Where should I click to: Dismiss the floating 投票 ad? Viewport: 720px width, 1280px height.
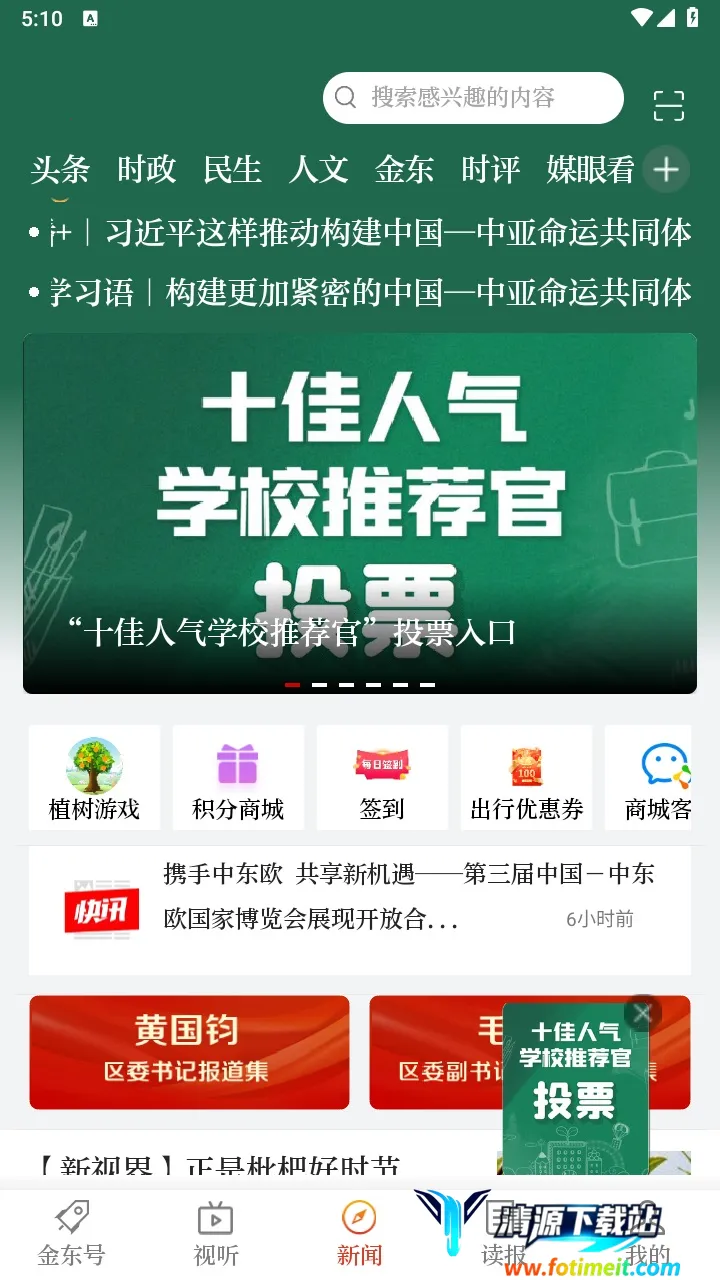click(x=642, y=1014)
